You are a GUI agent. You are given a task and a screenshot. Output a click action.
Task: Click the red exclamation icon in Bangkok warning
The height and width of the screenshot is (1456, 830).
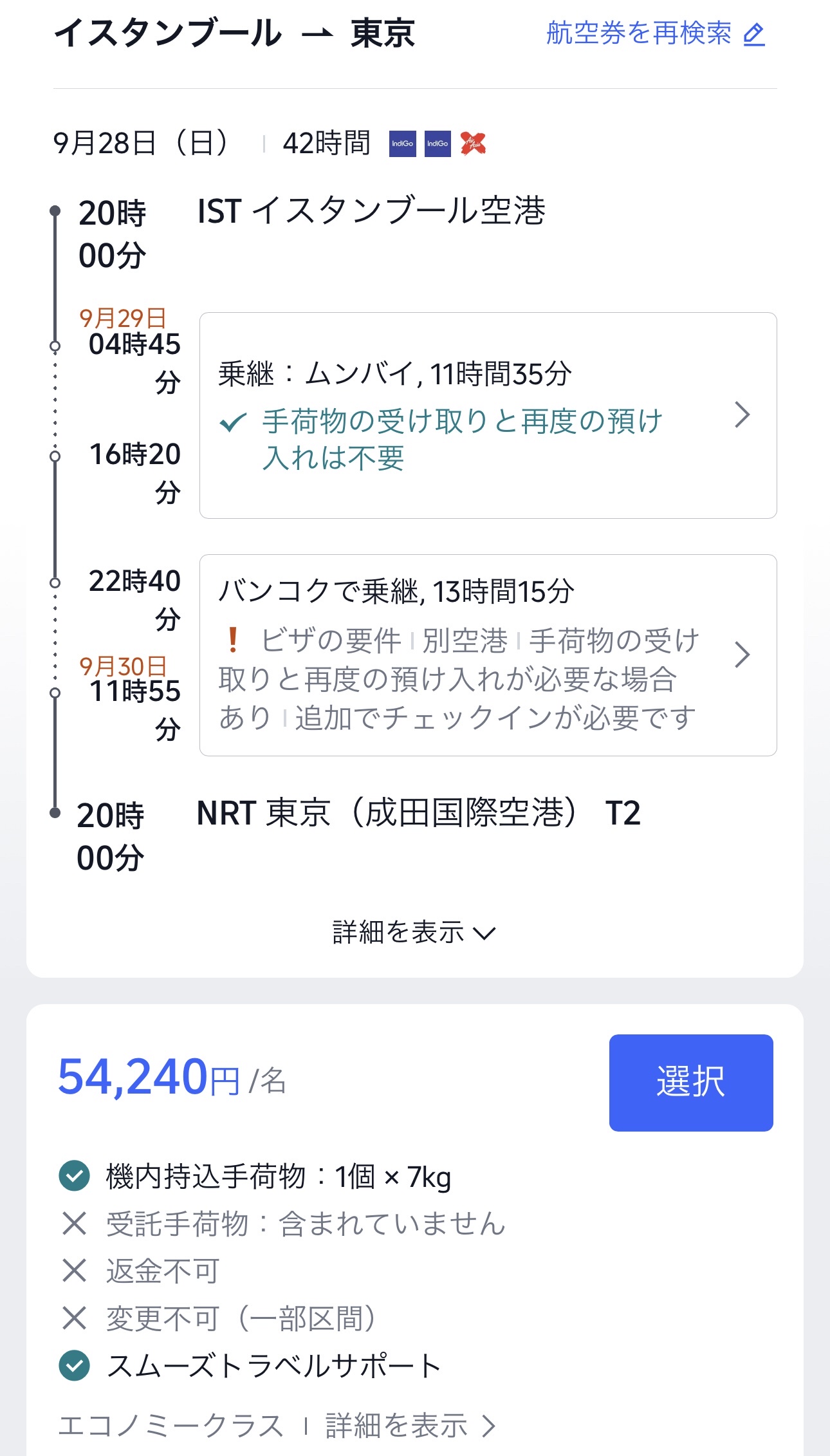[x=234, y=640]
